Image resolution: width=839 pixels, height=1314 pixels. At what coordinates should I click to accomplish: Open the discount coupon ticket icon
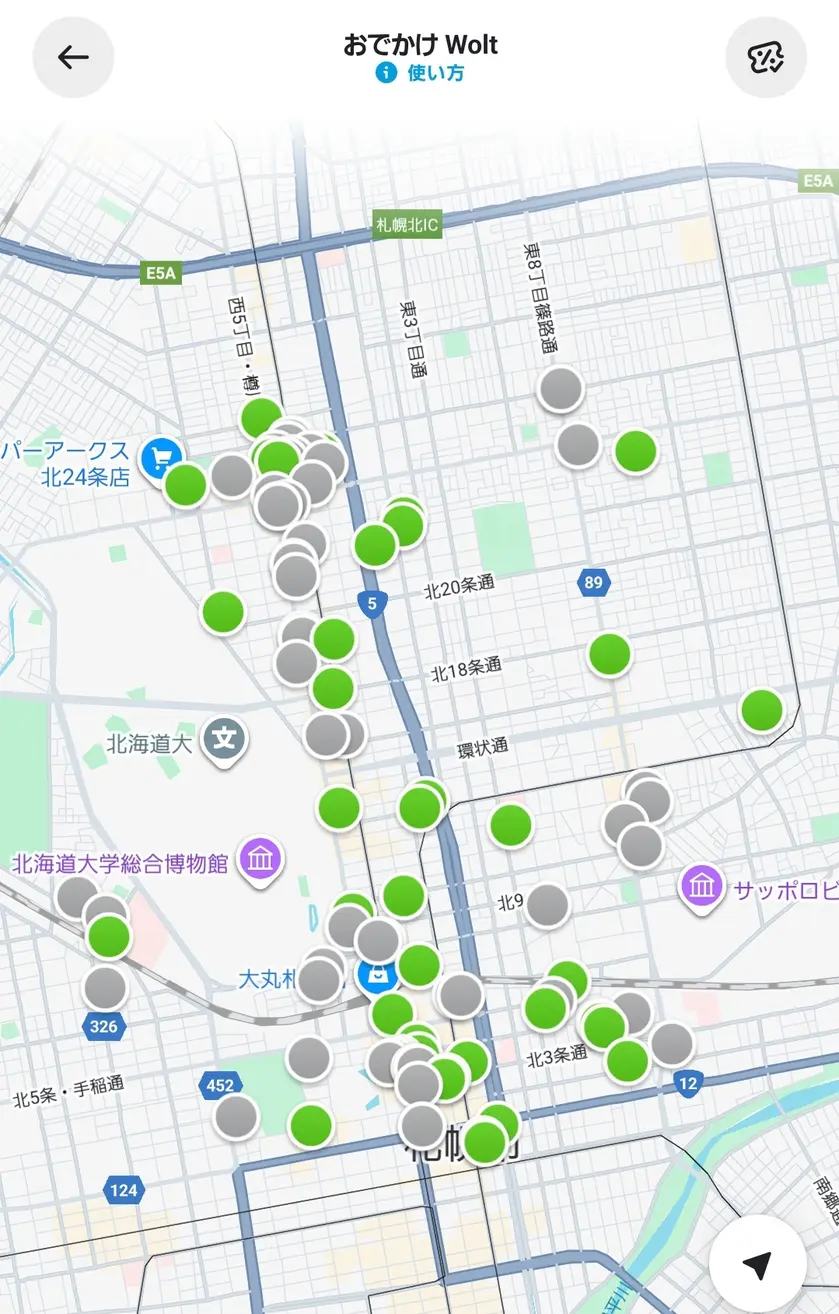point(765,58)
